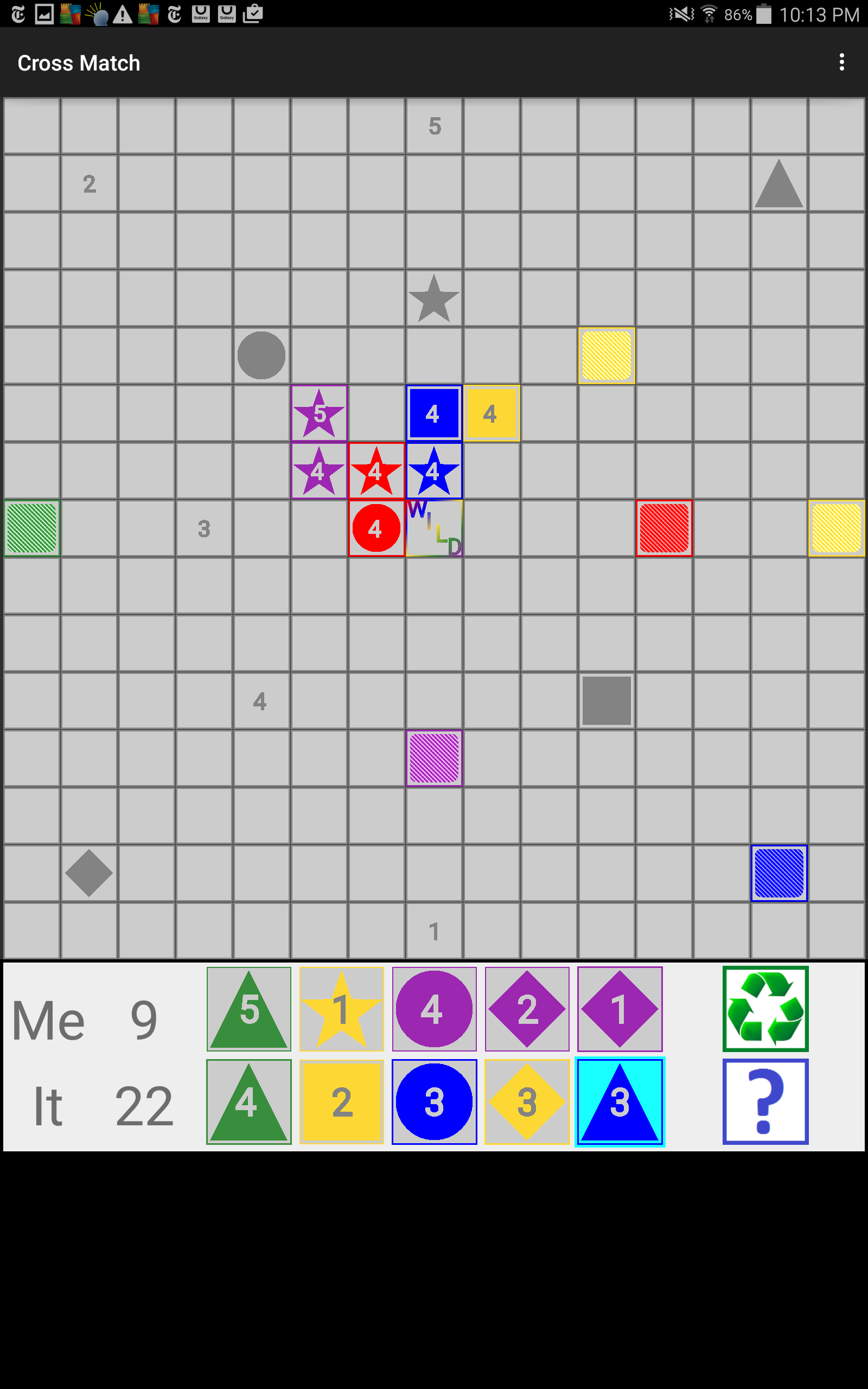Screen dimensions: 868x1389
Task: Tap the green recycle tiles button
Action: click(x=765, y=1009)
